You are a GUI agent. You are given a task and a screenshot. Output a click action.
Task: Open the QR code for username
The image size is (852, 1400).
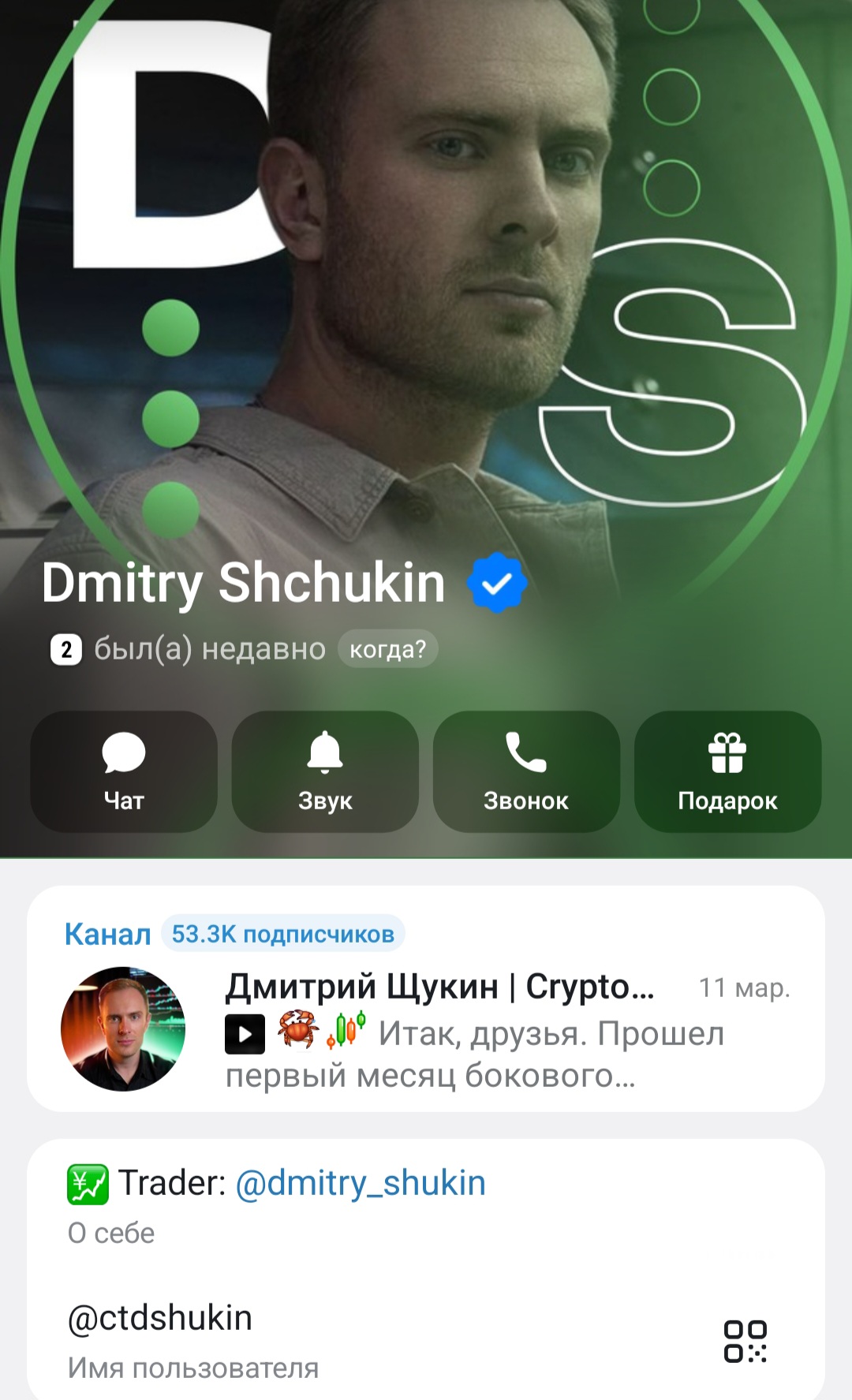click(745, 1341)
